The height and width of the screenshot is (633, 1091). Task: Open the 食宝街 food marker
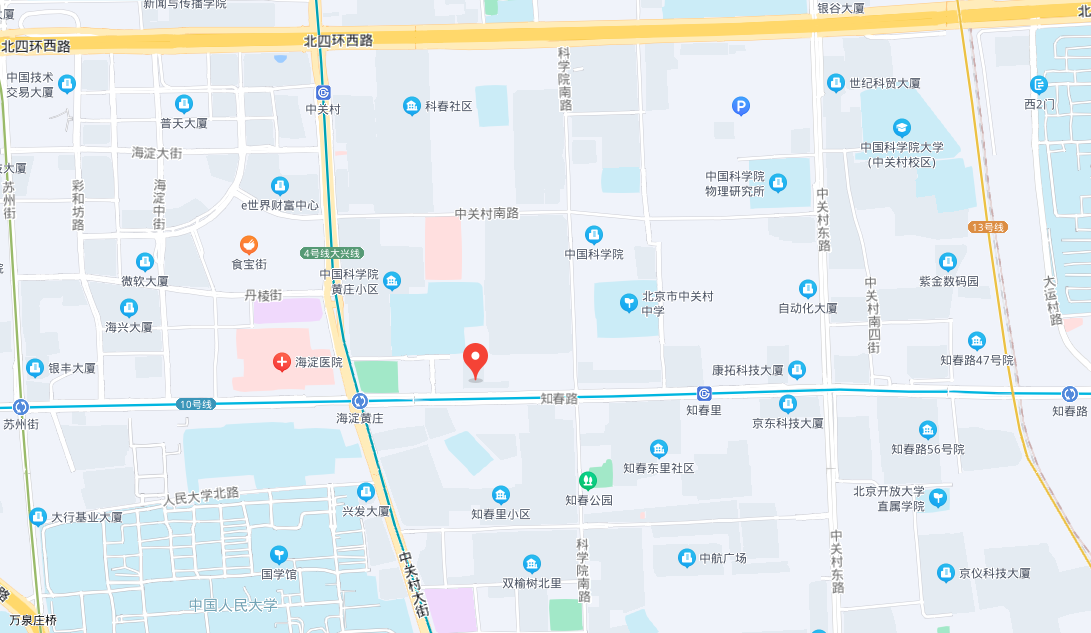point(249,244)
